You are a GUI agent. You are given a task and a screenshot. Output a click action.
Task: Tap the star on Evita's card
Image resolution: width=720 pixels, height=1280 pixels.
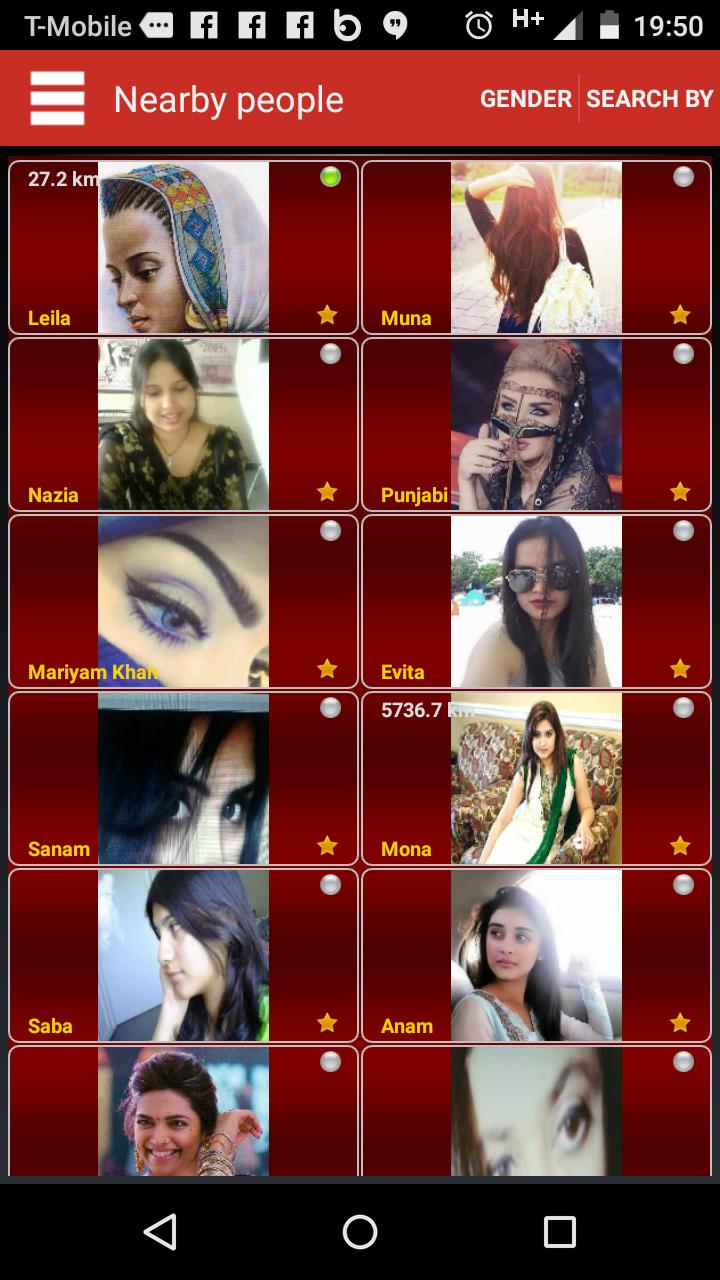(x=680, y=669)
